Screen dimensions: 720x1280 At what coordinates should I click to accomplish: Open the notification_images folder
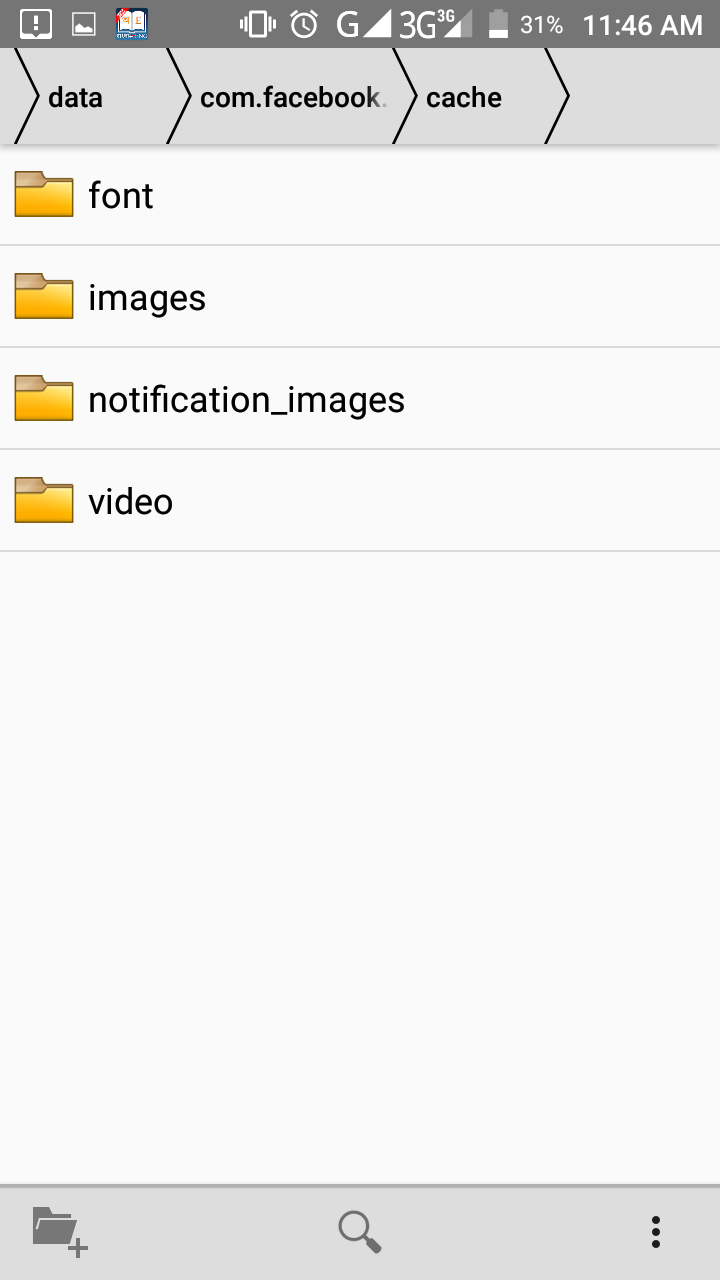coord(360,399)
